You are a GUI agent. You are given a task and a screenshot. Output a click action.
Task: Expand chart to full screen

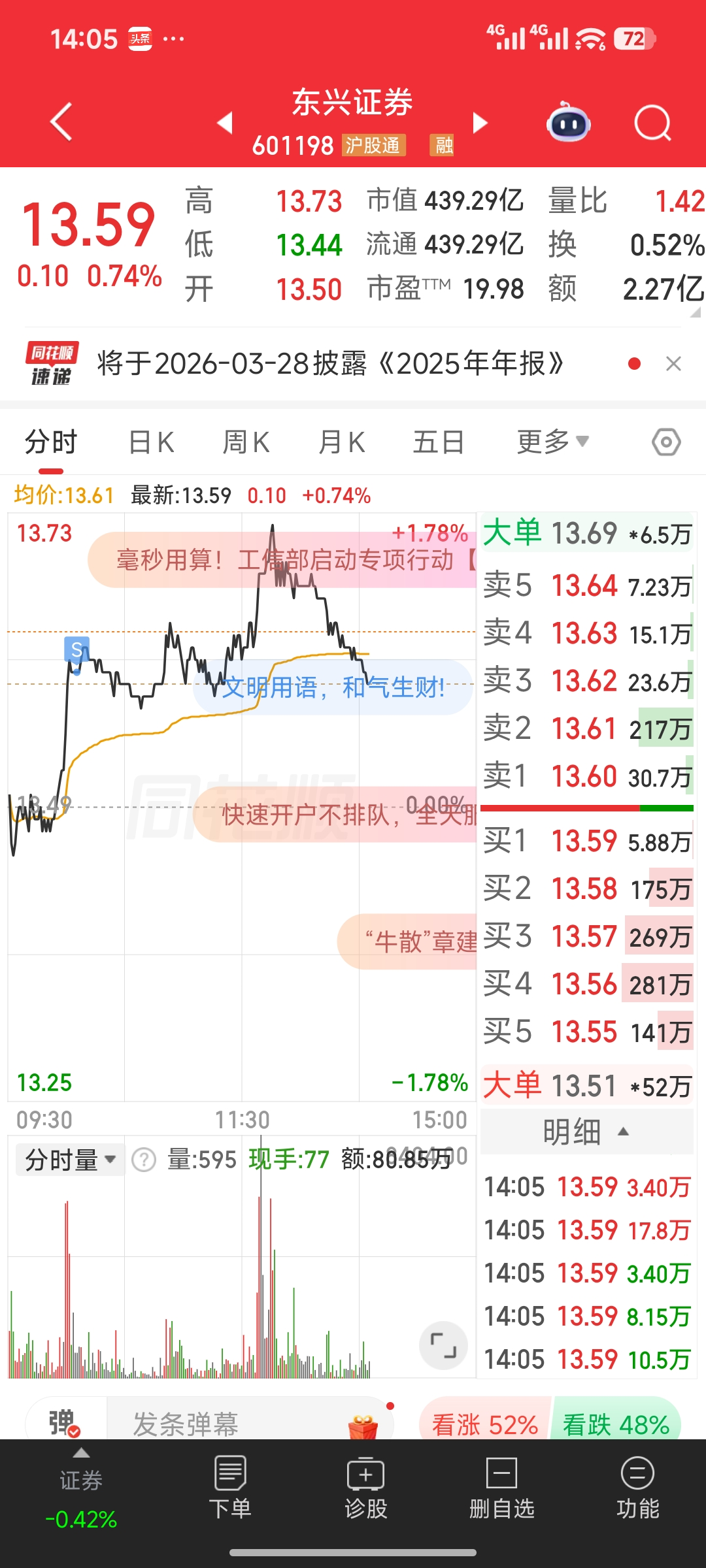coord(443,1346)
